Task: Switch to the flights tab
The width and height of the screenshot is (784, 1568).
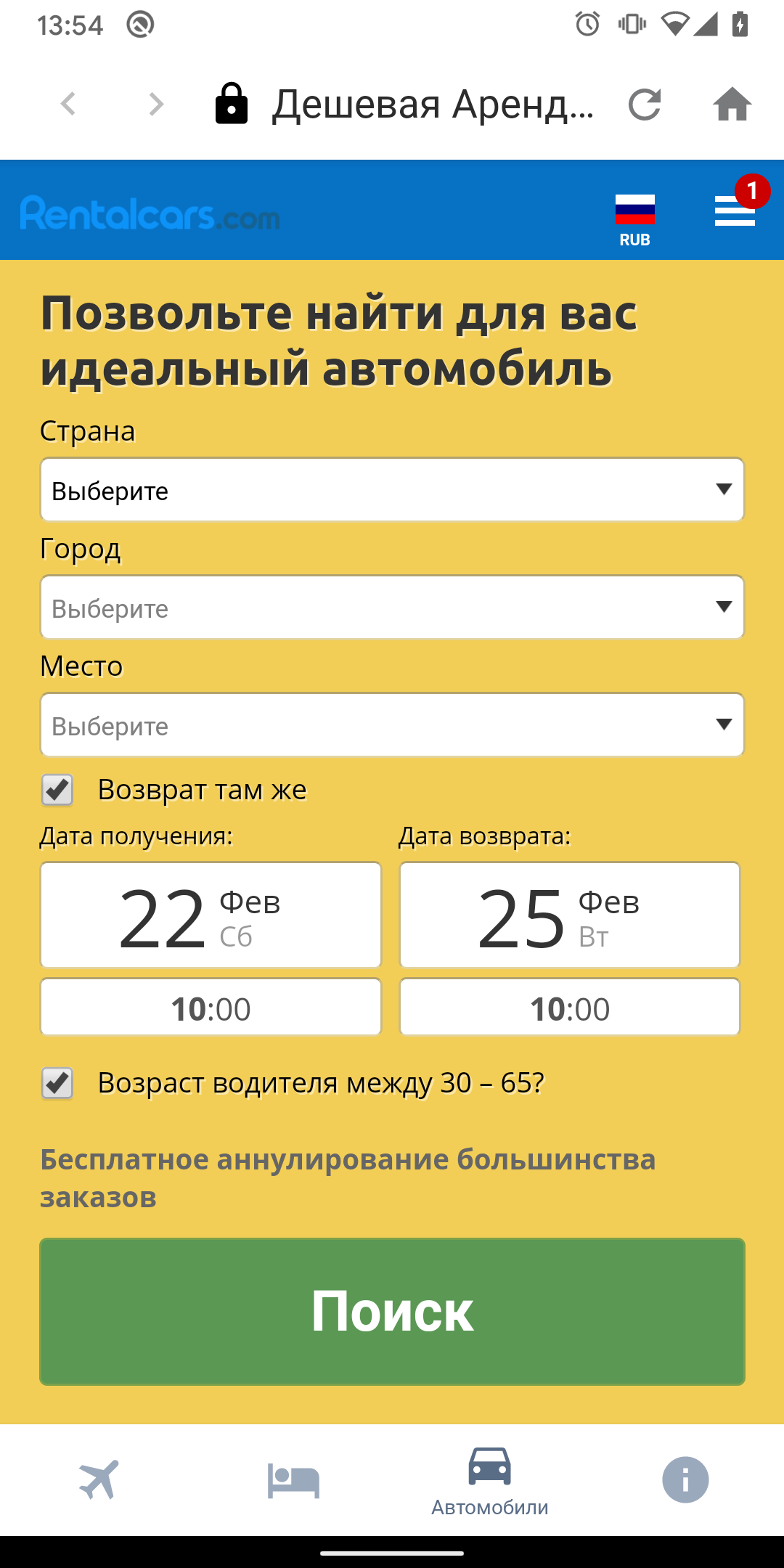Action: 99,1479
